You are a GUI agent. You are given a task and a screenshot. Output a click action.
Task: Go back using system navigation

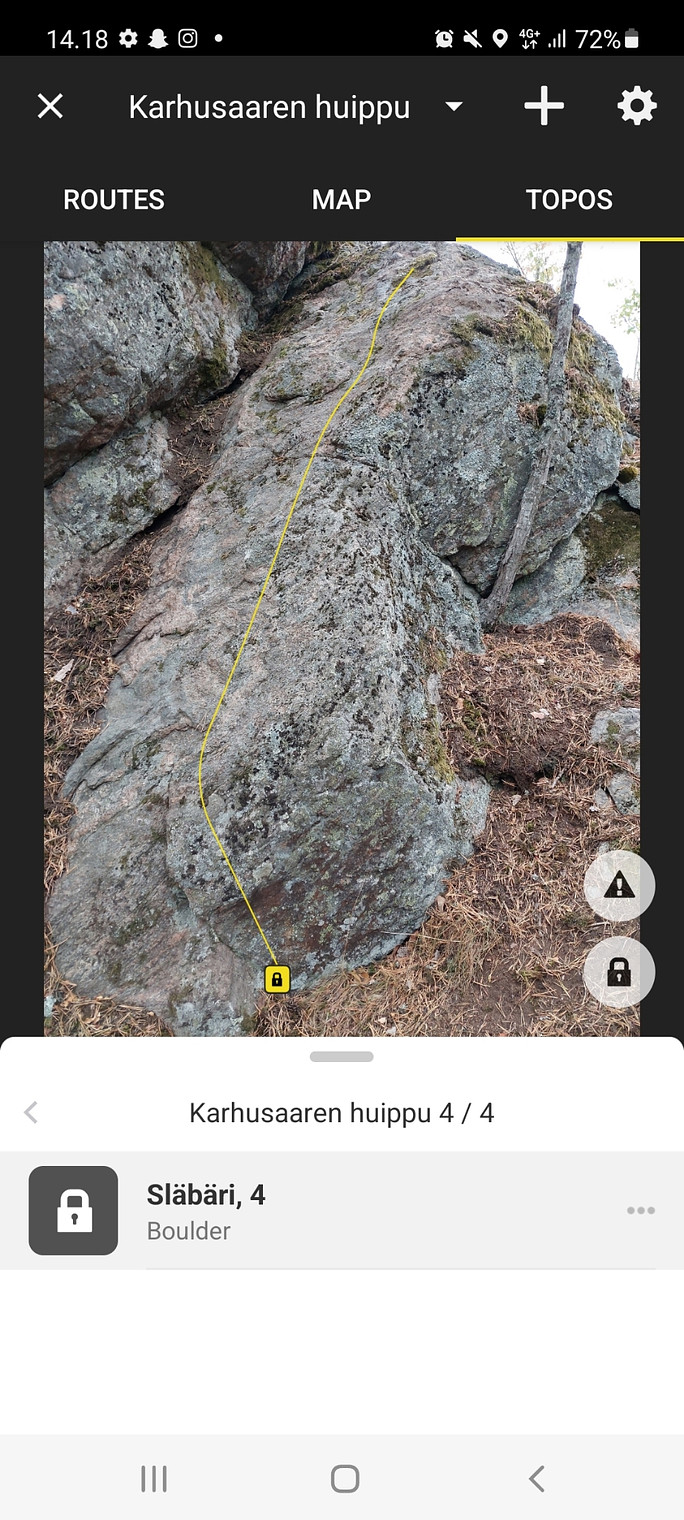click(x=537, y=1478)
